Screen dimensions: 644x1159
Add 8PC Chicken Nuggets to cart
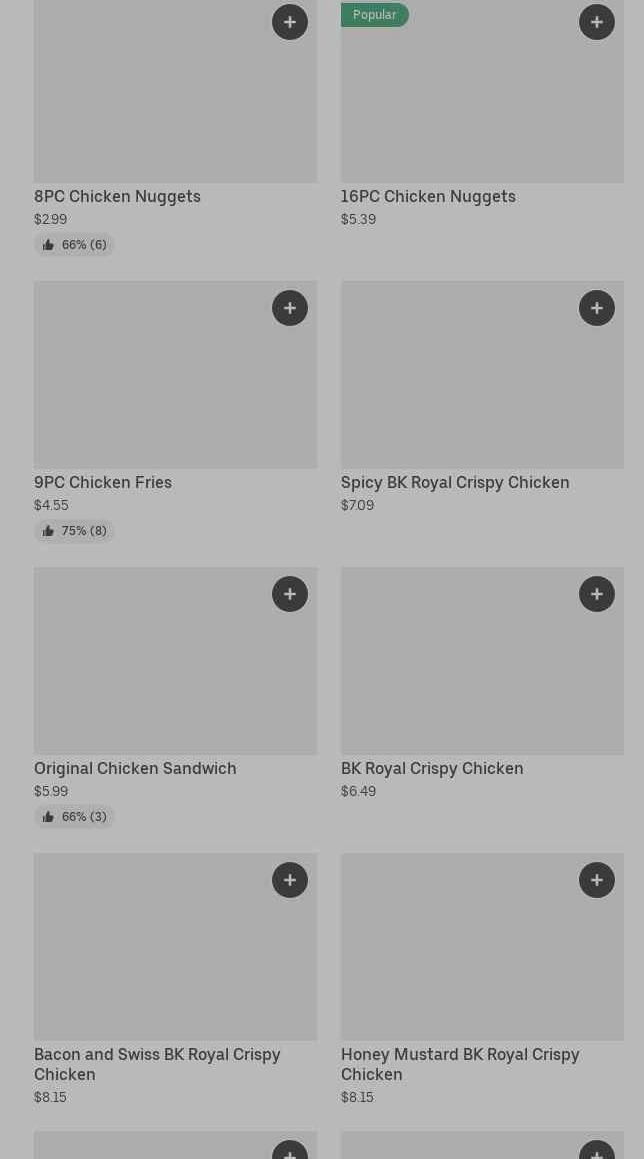pos(290,22)
